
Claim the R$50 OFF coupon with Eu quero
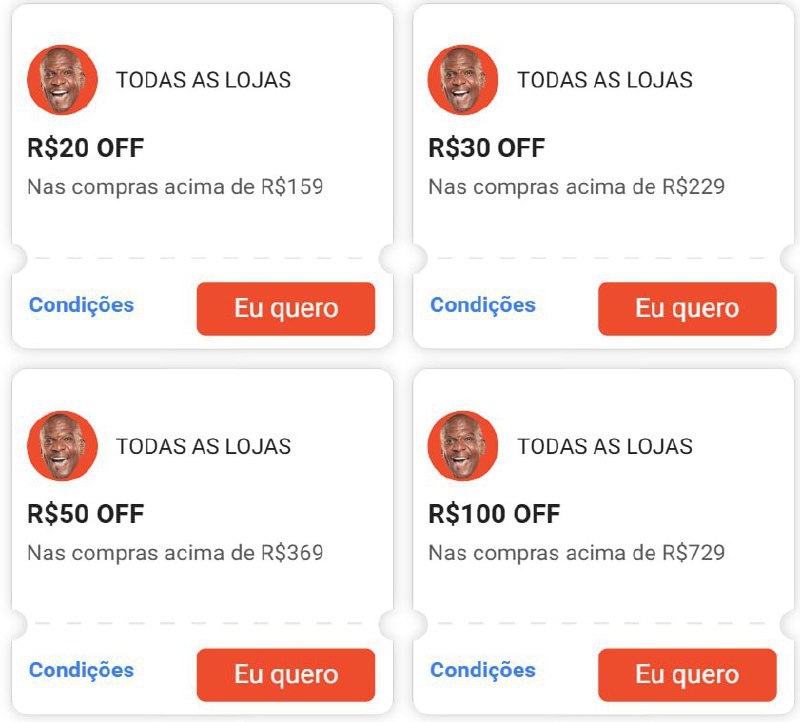(286, 675)
